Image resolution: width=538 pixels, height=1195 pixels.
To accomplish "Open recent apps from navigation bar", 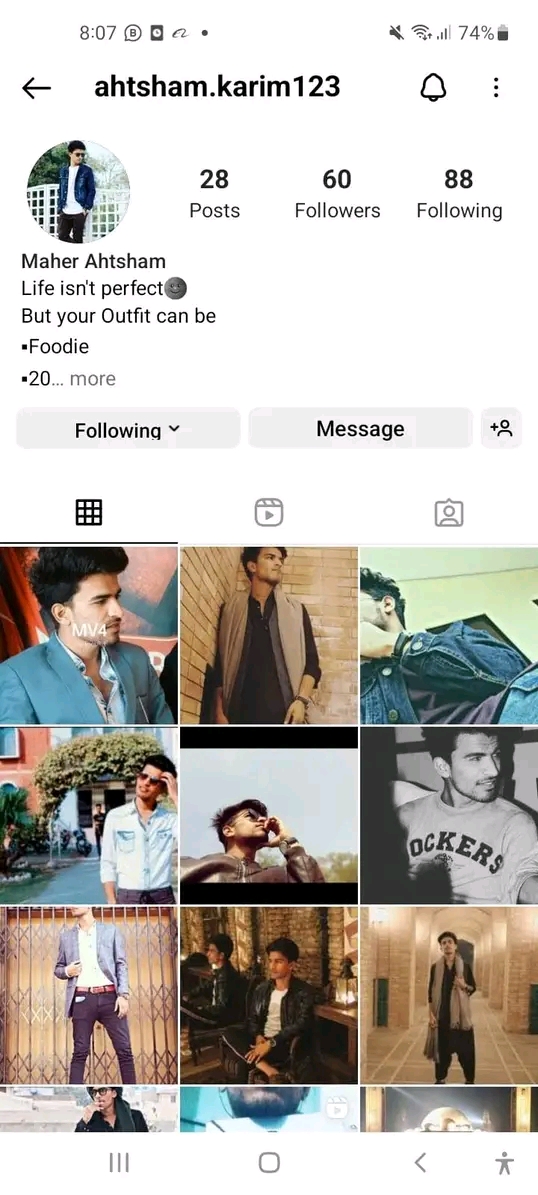I will [119, 1162].
